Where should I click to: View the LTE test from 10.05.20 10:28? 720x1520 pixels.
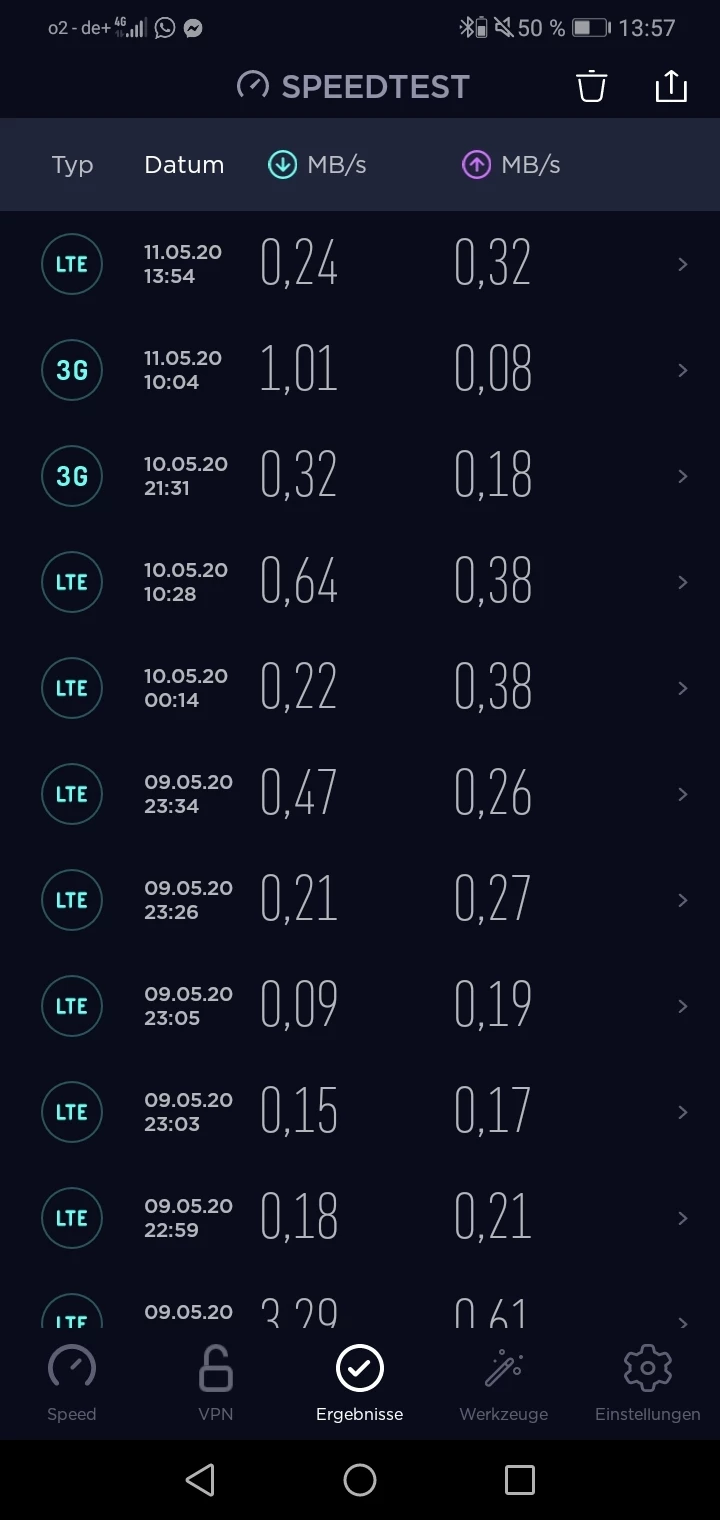(x=360, y=582)
